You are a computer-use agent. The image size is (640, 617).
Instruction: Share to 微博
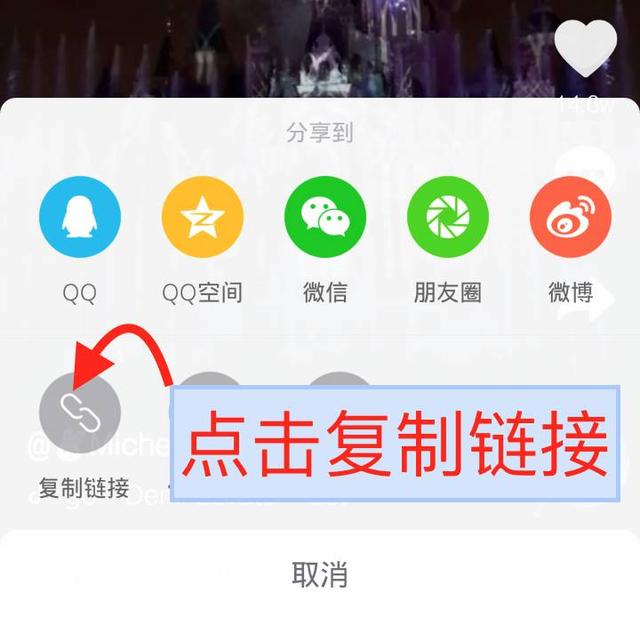click(x=570, y=218)
